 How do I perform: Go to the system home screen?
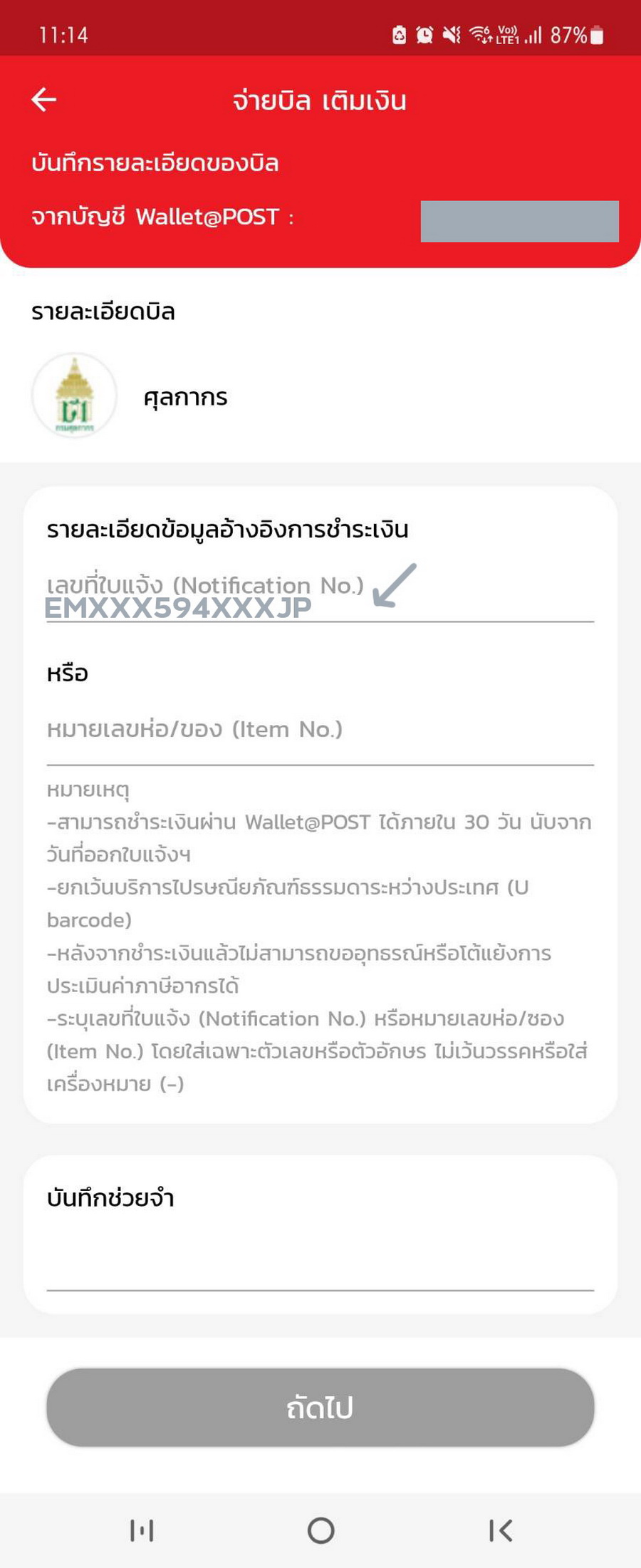(x=320, y=1530)
